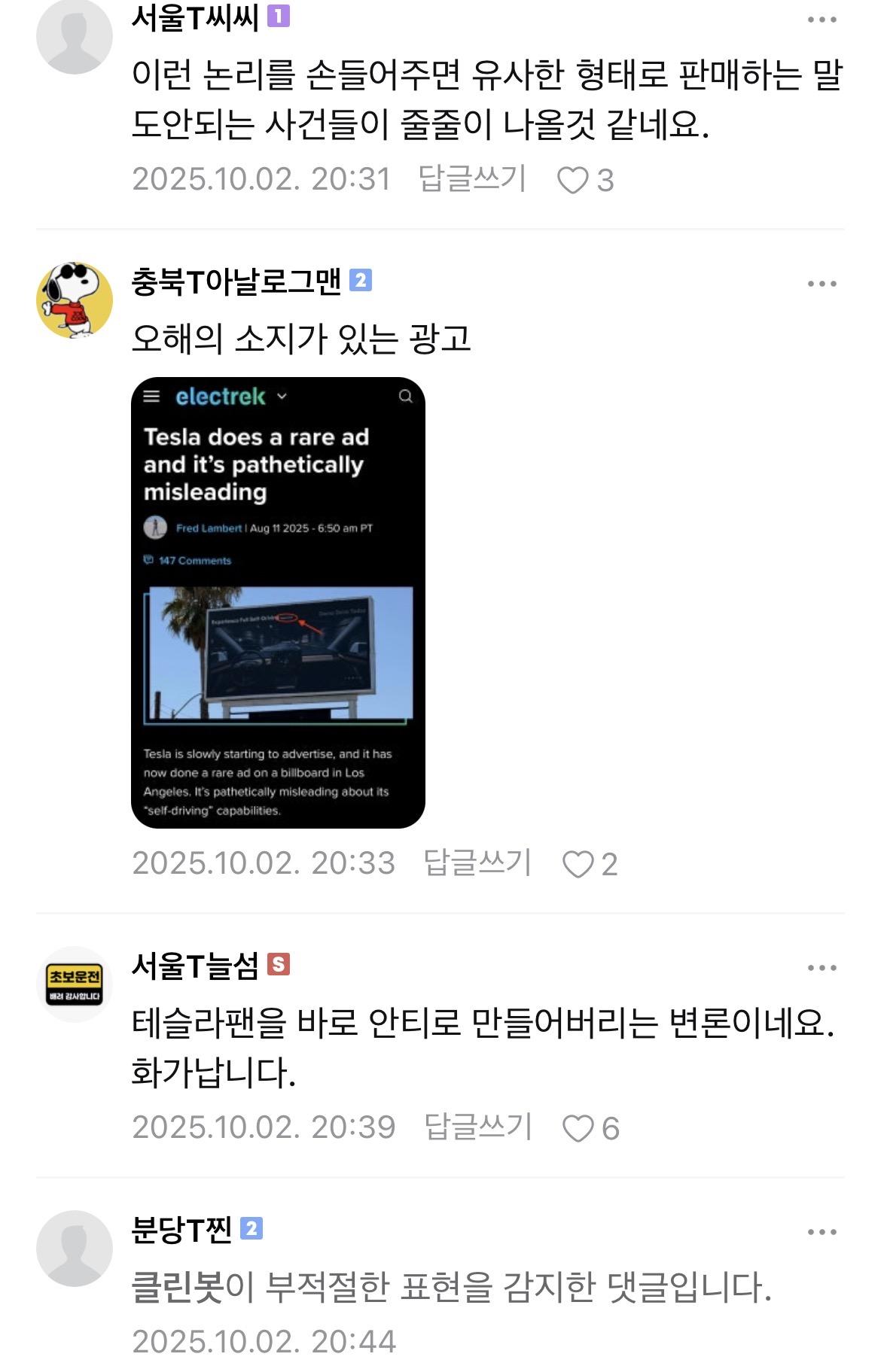Open 충북T아날로그맨's username profile

coord(236,282)
